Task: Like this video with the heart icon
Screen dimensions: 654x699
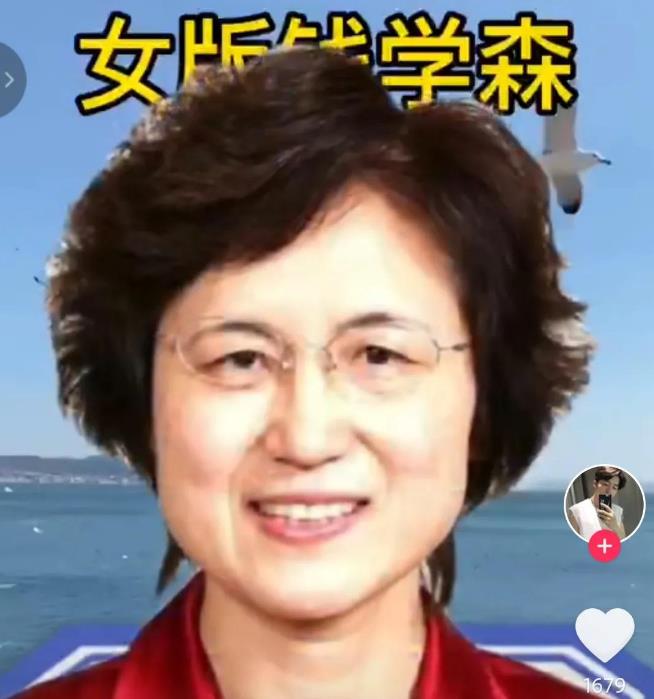Action: (x=604, y=635)
